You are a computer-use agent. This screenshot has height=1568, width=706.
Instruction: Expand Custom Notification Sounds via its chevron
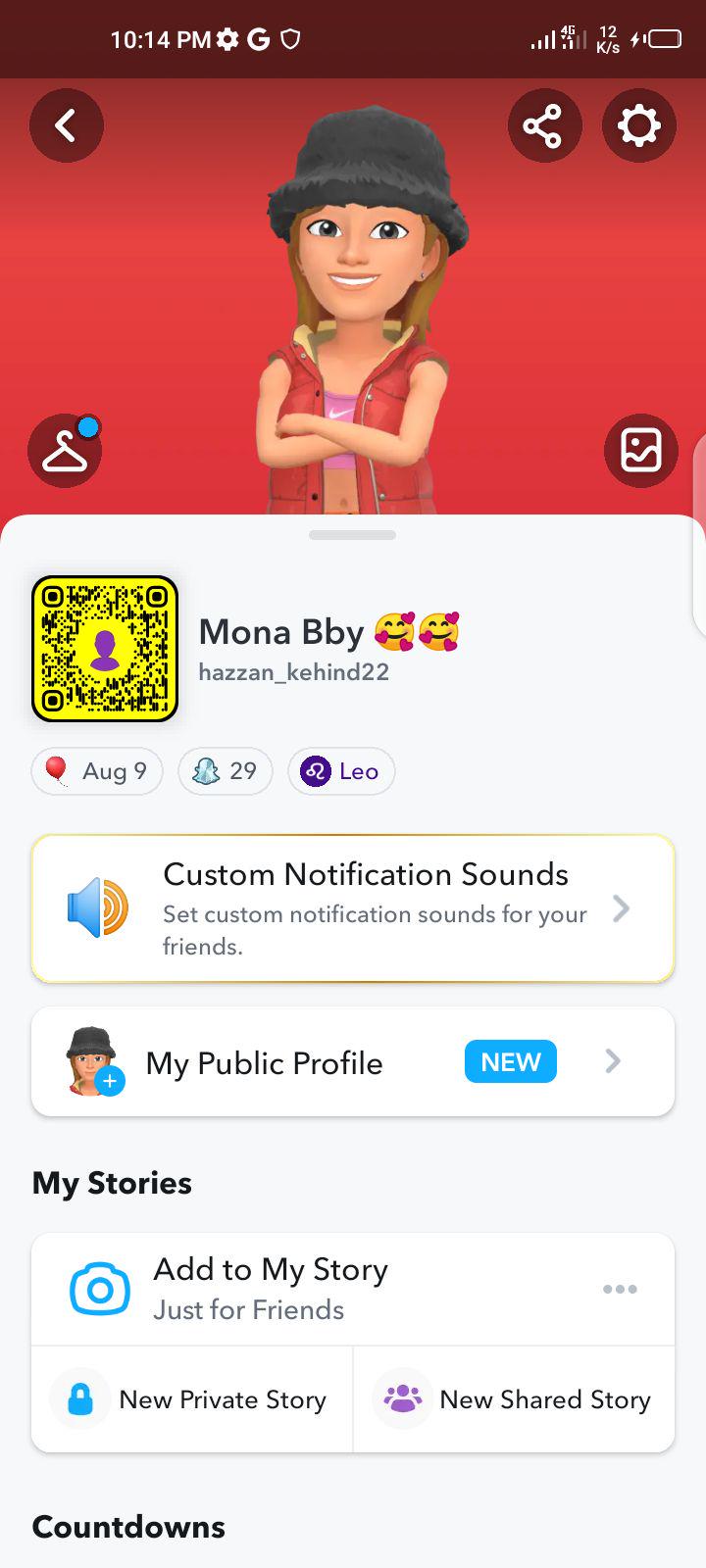click(x=622, y=908)
